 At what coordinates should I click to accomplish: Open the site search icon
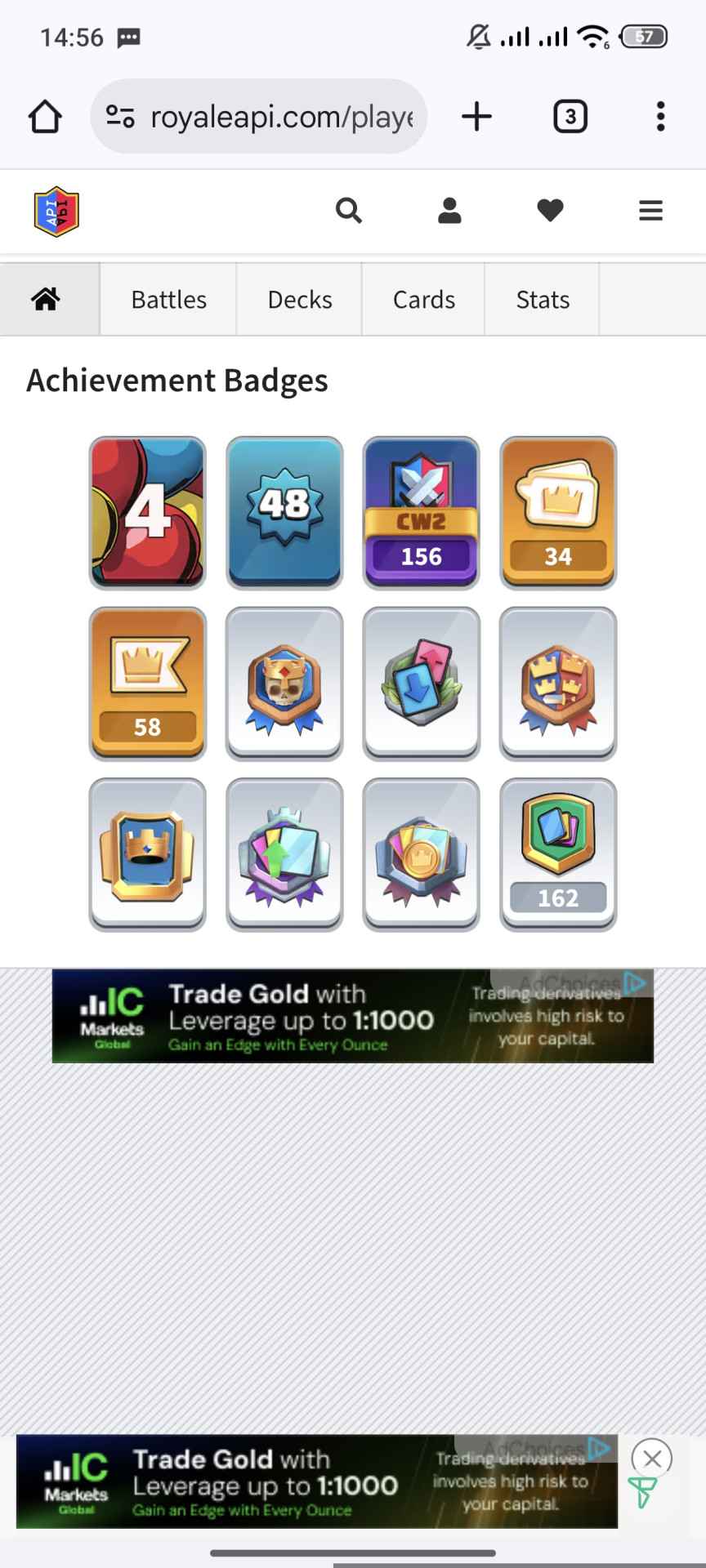point(349,211)
